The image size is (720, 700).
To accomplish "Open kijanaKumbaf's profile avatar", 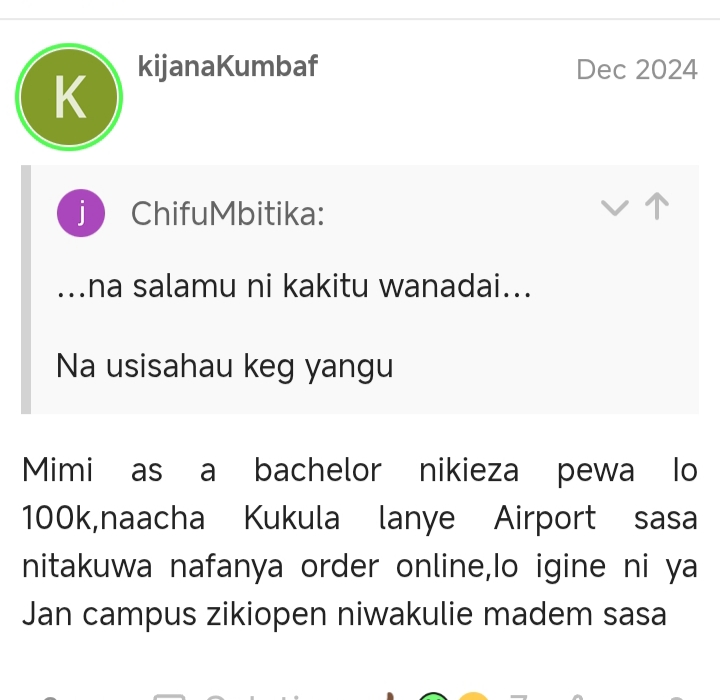I will click(68, 97).
